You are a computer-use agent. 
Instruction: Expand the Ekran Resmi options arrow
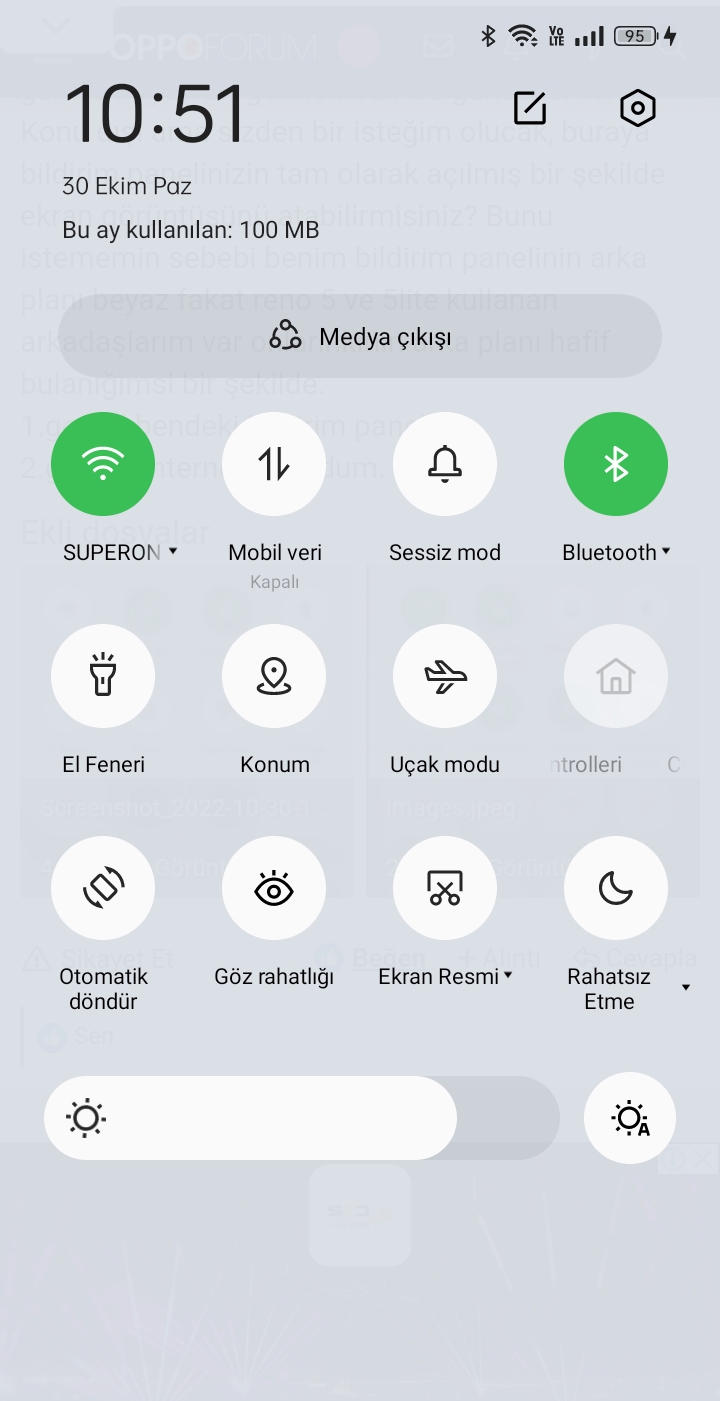pos(508,976)
